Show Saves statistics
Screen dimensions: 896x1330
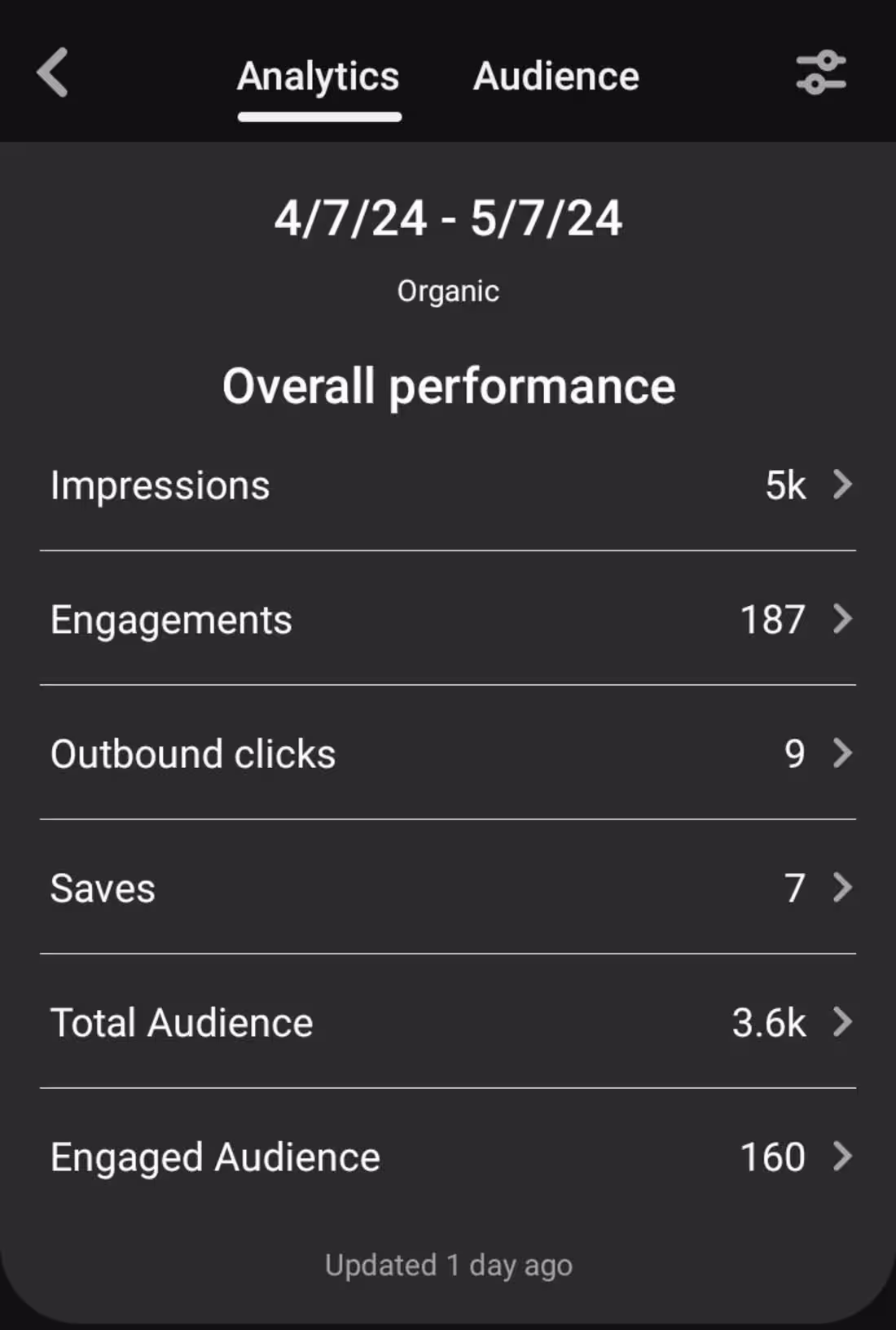448,888
